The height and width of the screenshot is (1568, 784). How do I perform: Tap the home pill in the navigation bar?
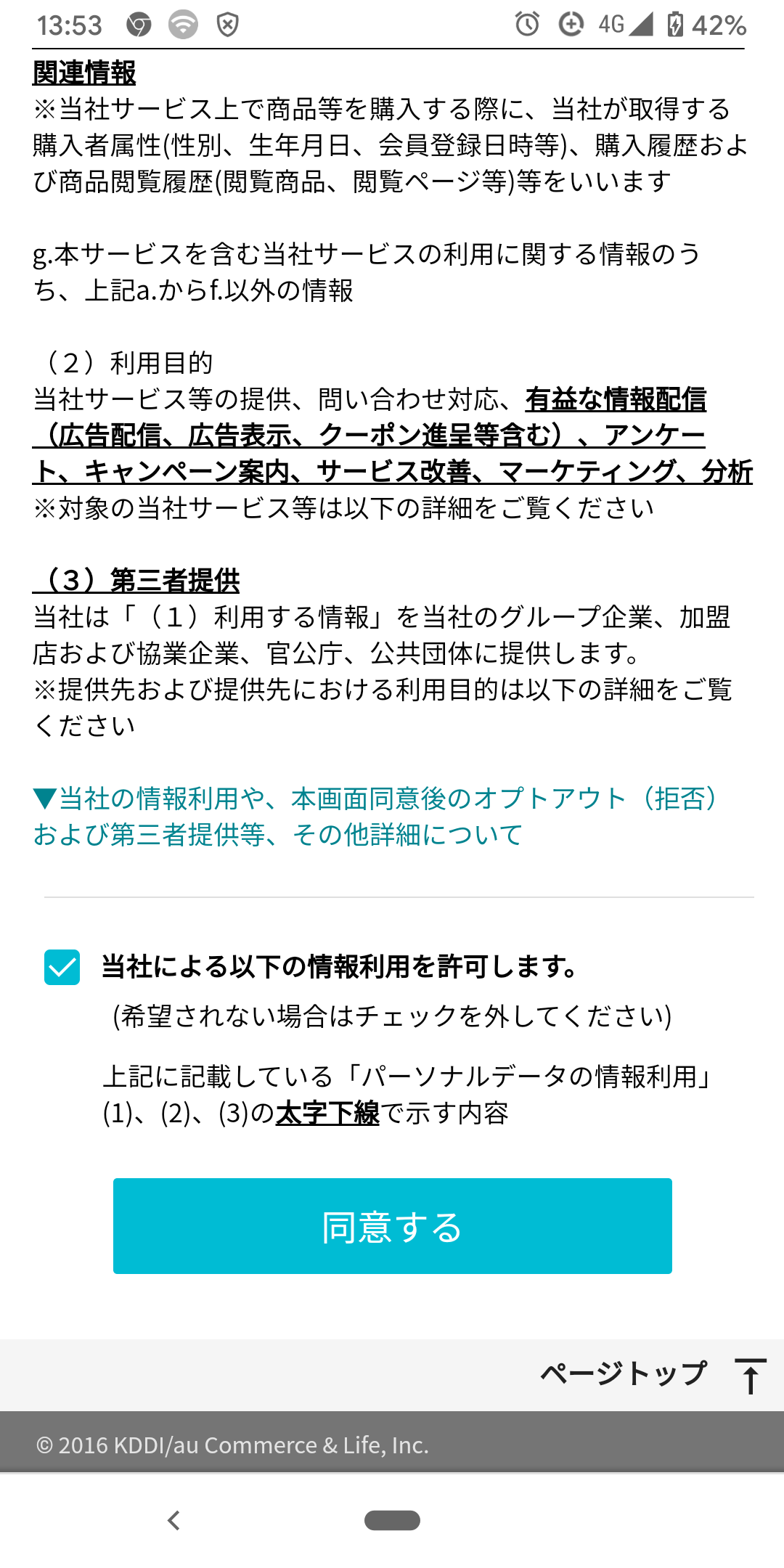392,1520
